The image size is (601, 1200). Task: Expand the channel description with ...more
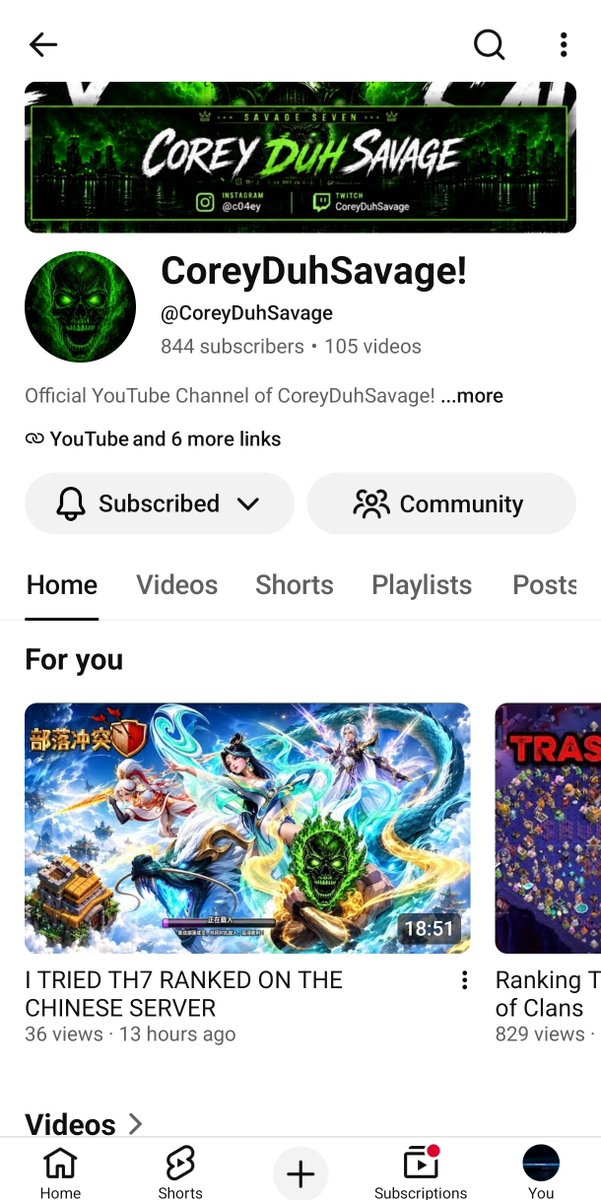[x=472, y=396]
